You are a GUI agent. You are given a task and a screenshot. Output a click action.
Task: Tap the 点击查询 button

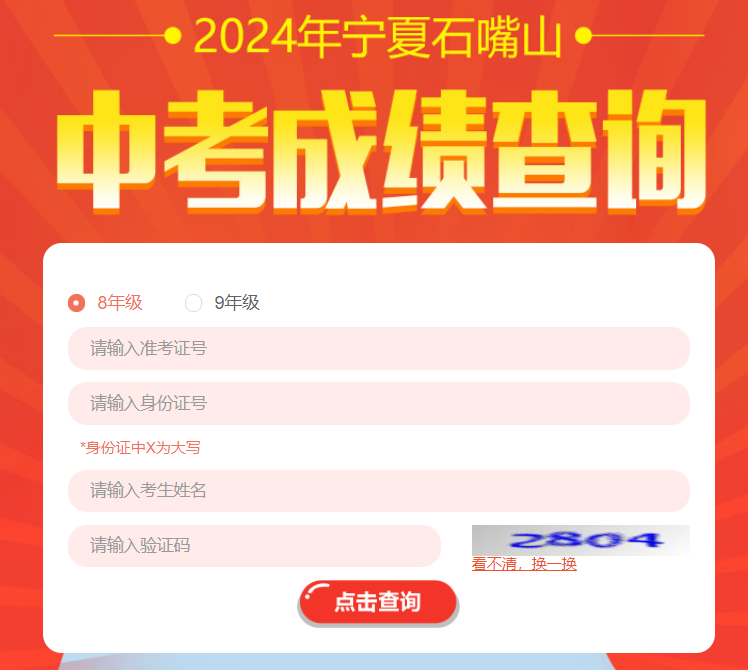tap(378, 602)
